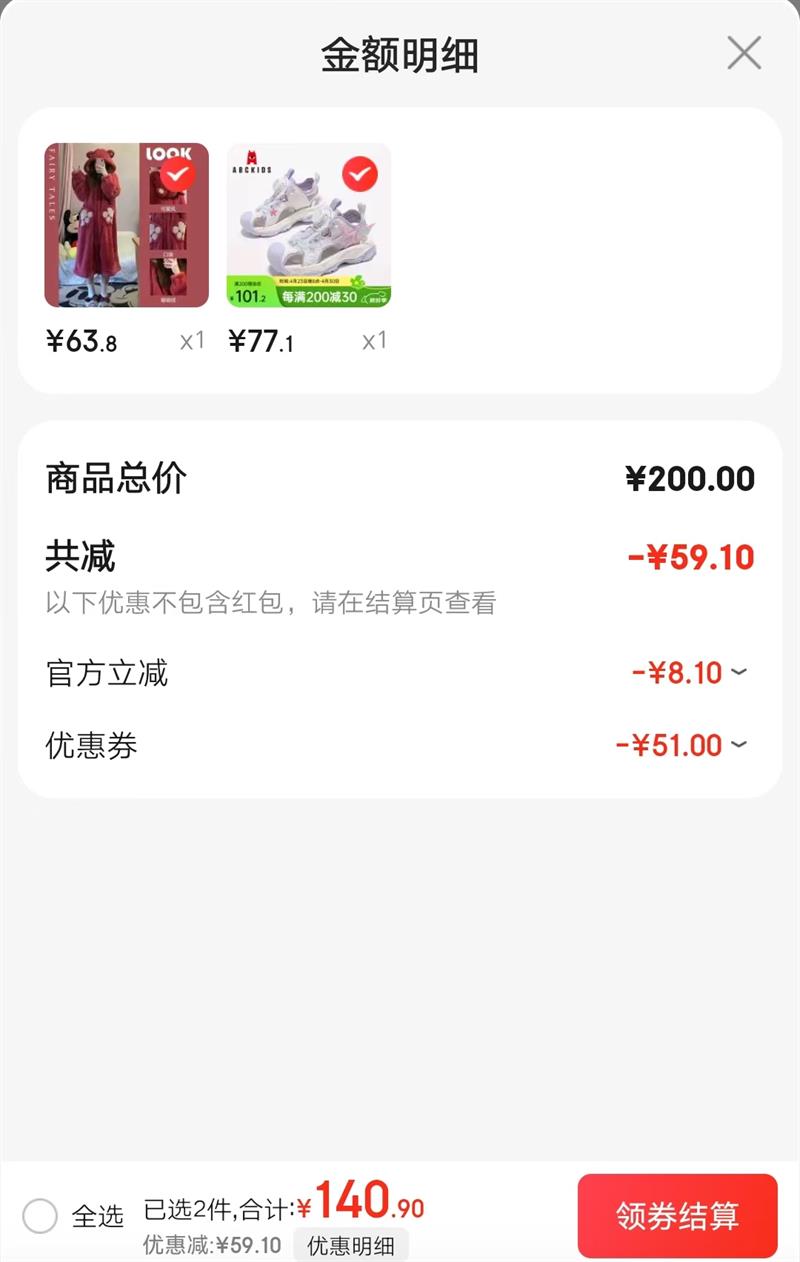The width and height of the screenshot is (800, 1262).
Task: Close the 金额明细 panel
Action: (744, 53)
